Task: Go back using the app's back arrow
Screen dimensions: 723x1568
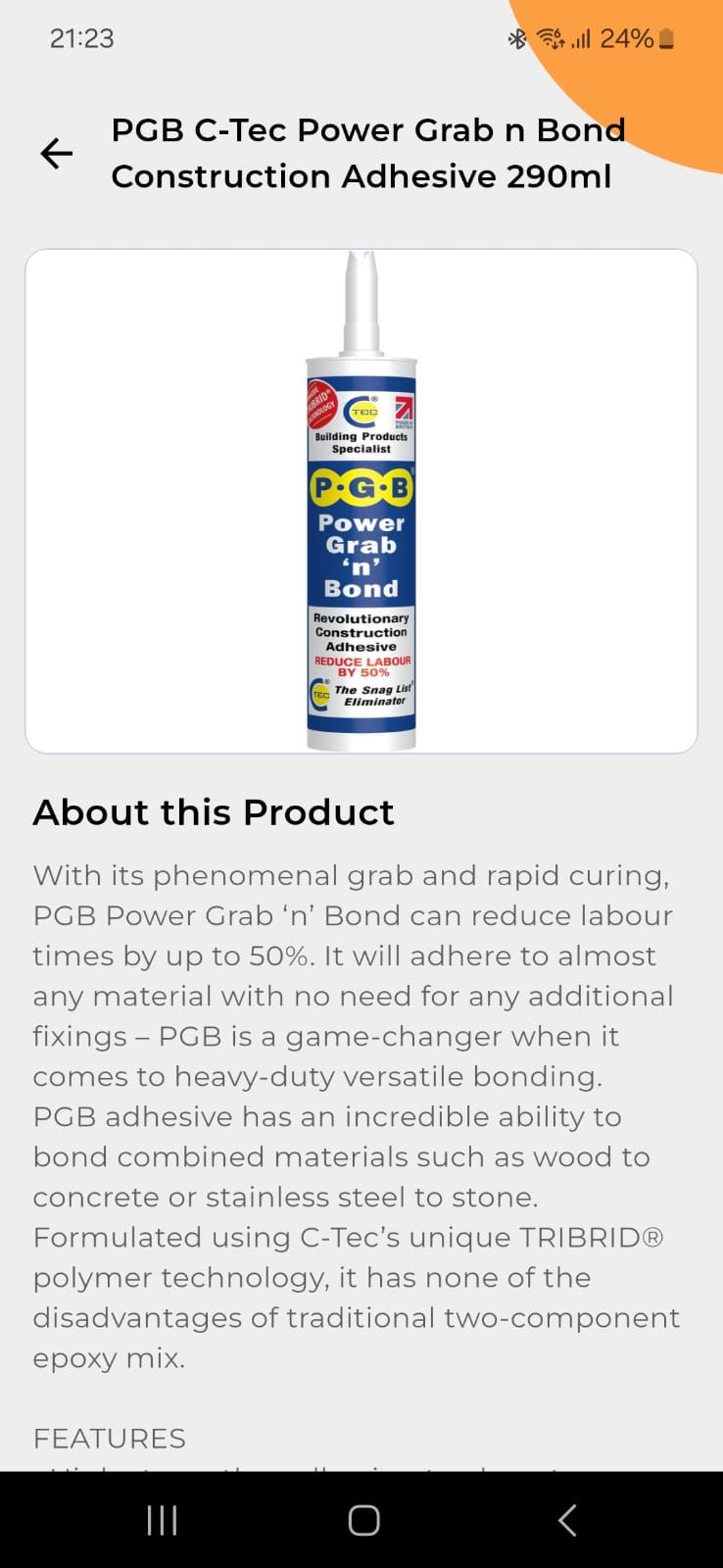Action: 56,153
